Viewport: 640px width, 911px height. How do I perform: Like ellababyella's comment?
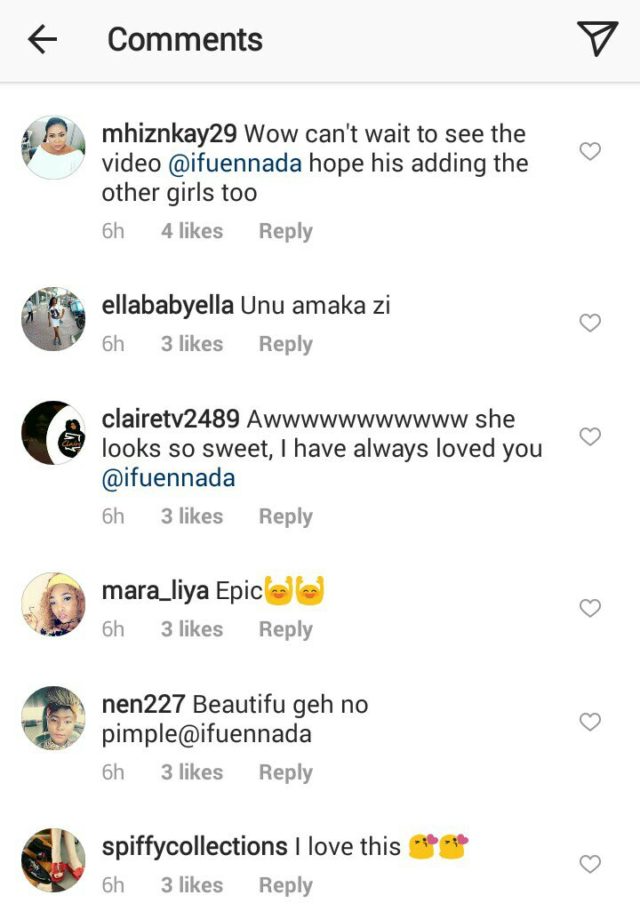591,323
